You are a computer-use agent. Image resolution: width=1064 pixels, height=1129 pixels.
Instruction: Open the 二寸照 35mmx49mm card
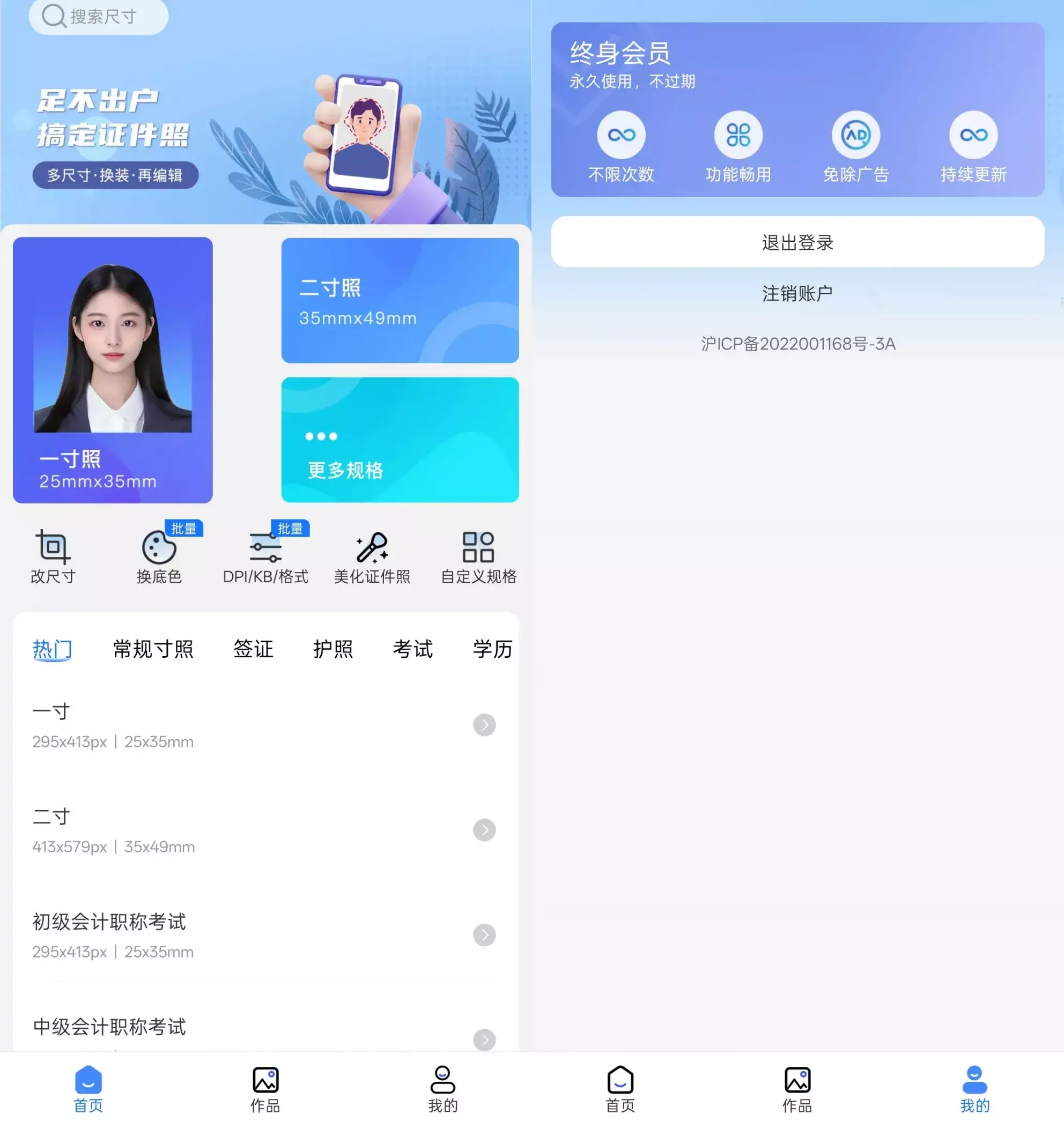tap(400, 300)
